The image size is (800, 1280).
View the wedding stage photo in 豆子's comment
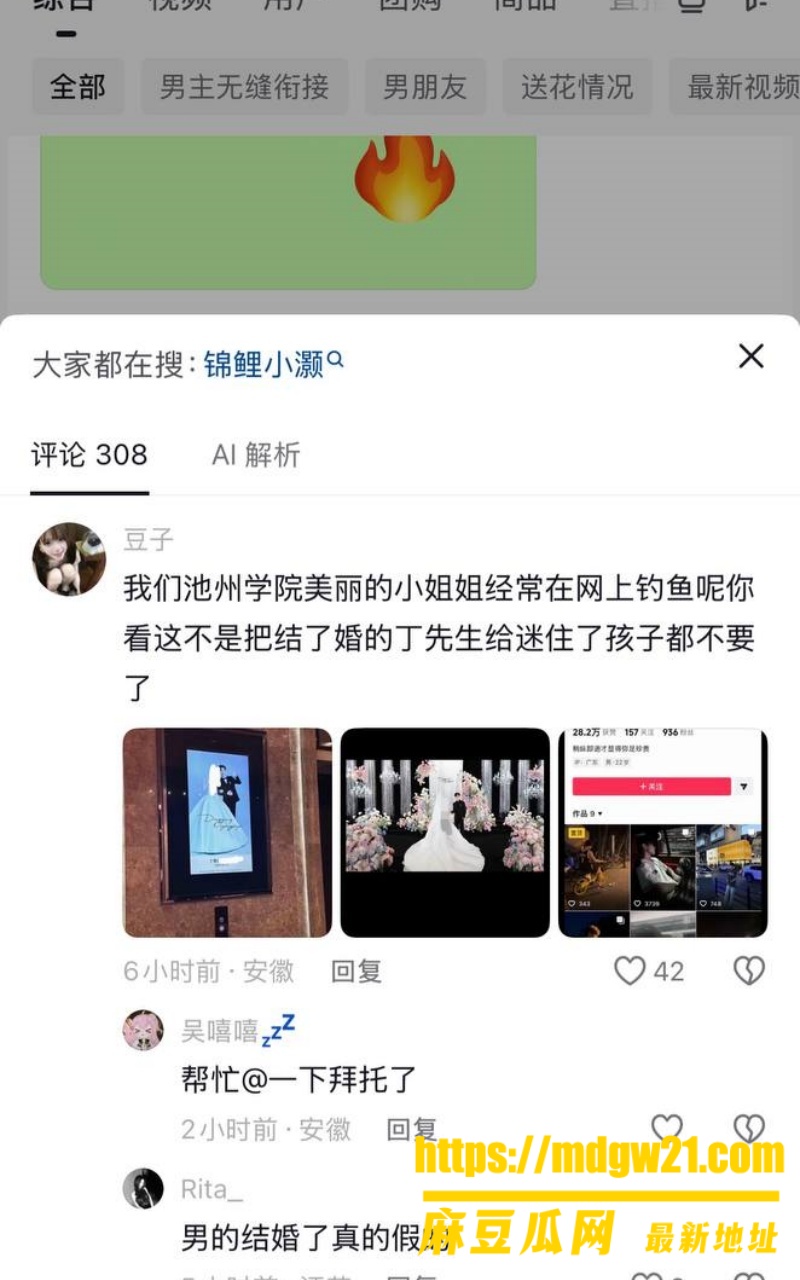[x=445, y=832]
